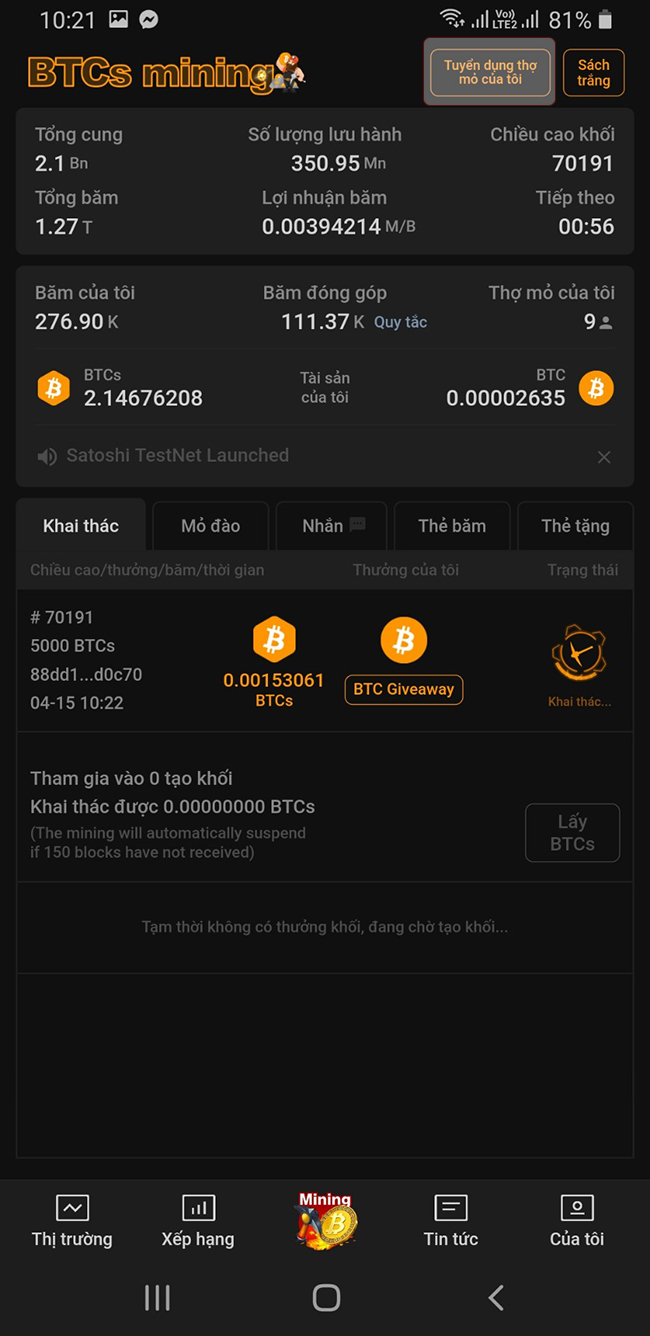Open the Mining item in bottom navigation
The height and width of the screenshot is (1336, 650).
click(x=326, y=1220)
